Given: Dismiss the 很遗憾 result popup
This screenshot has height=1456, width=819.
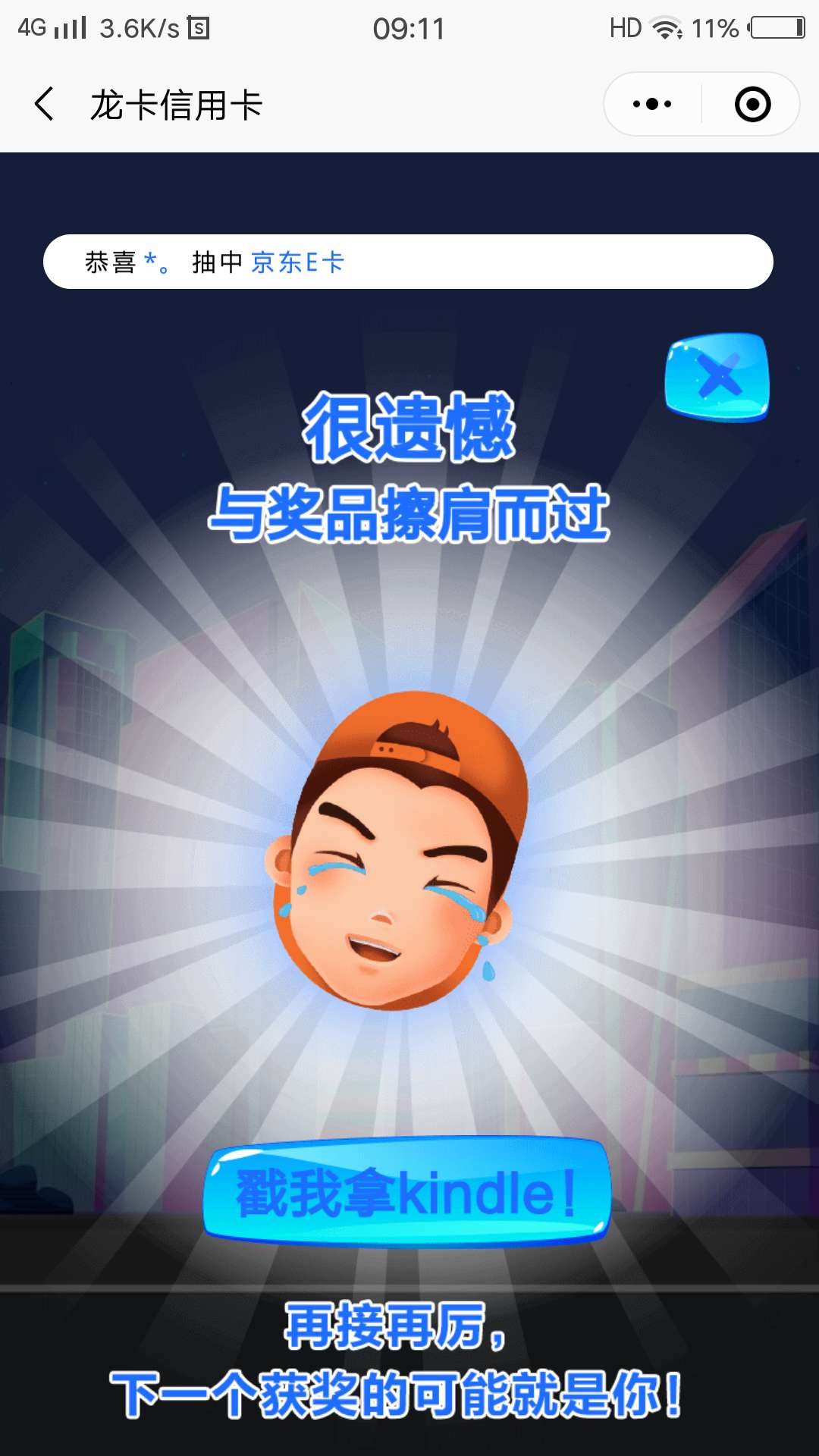Looking at the screenshot, I should (x=717, y=377).
